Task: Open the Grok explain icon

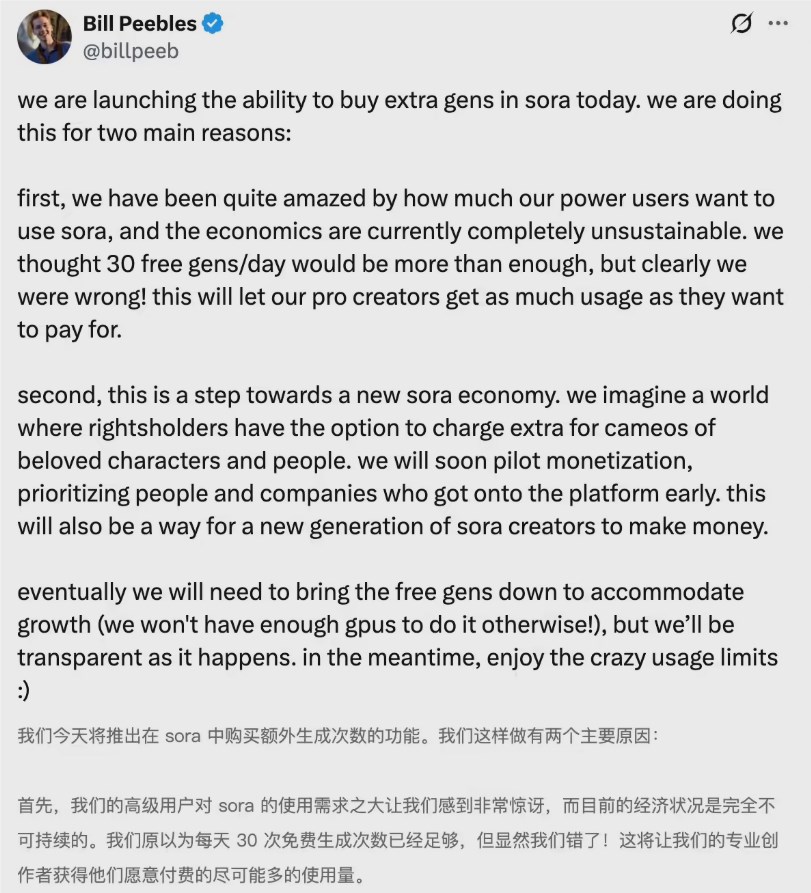Action: click(741, 24)
